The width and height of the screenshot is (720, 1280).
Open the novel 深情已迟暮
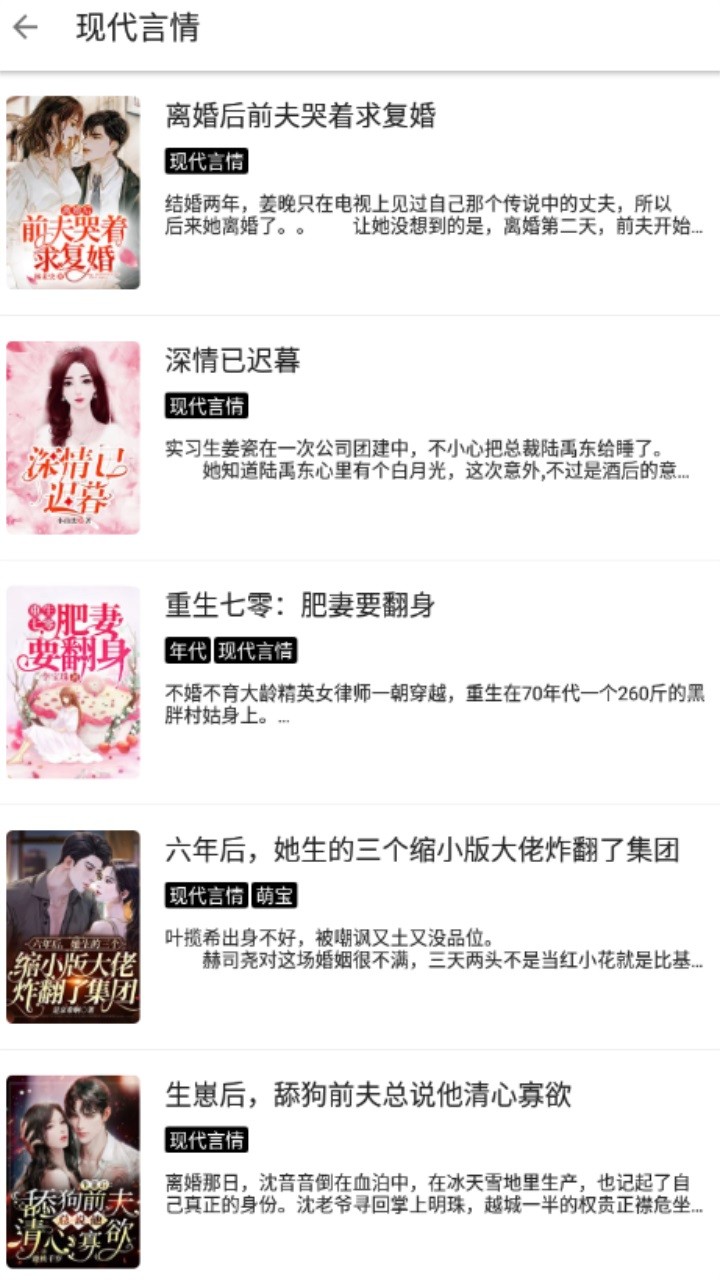233,361
